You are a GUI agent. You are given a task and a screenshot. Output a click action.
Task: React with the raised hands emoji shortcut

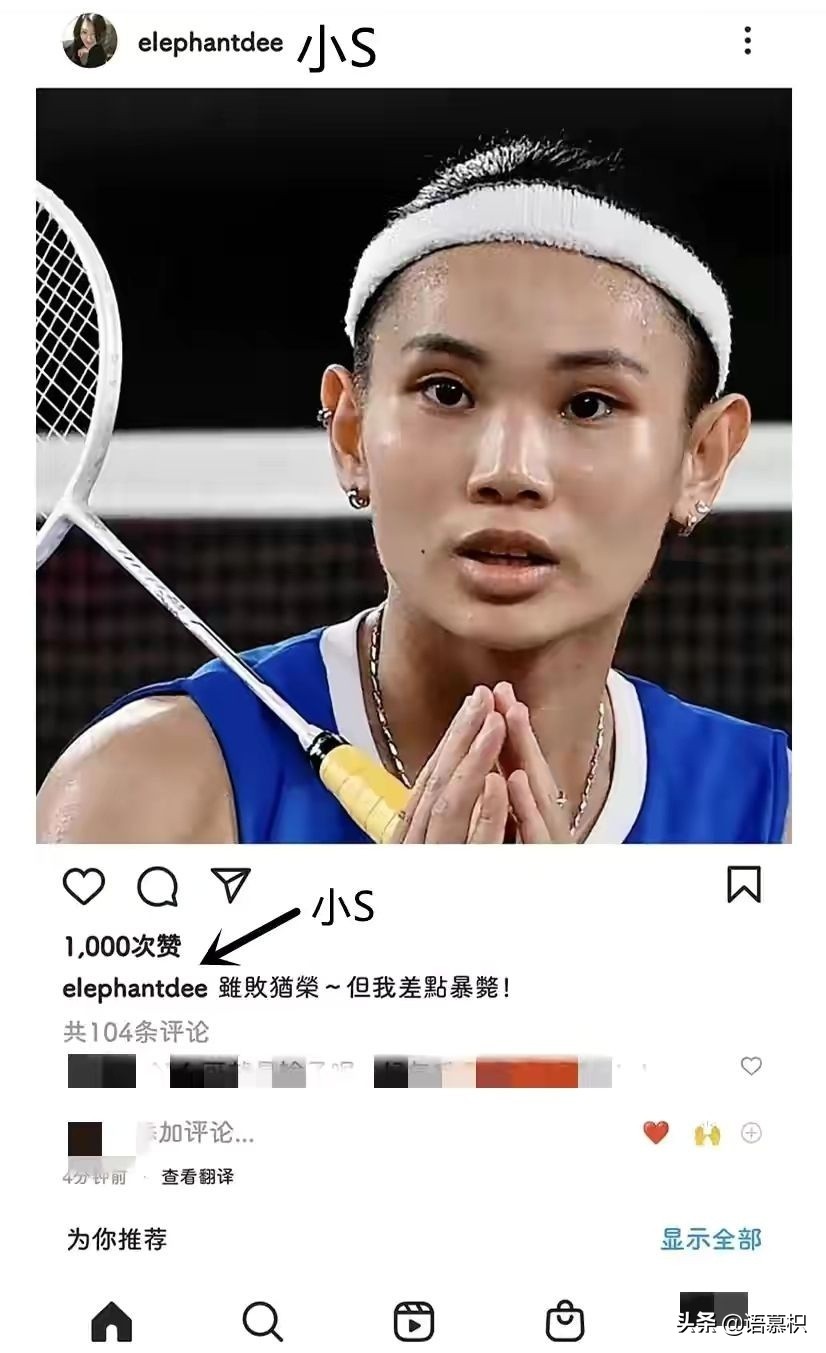click(706, 1133)
